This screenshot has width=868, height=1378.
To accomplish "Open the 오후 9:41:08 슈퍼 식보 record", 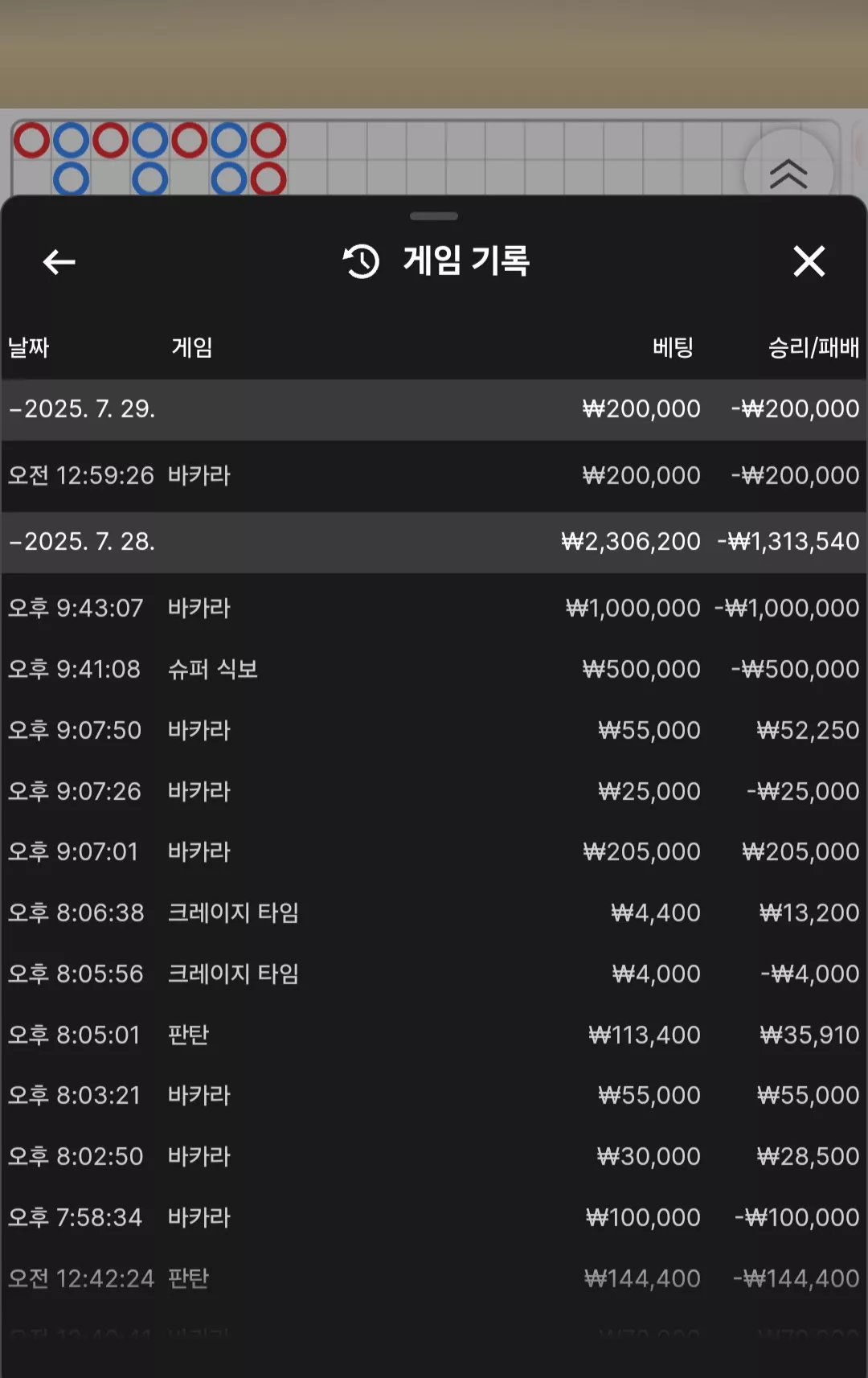I will [434, 669].
